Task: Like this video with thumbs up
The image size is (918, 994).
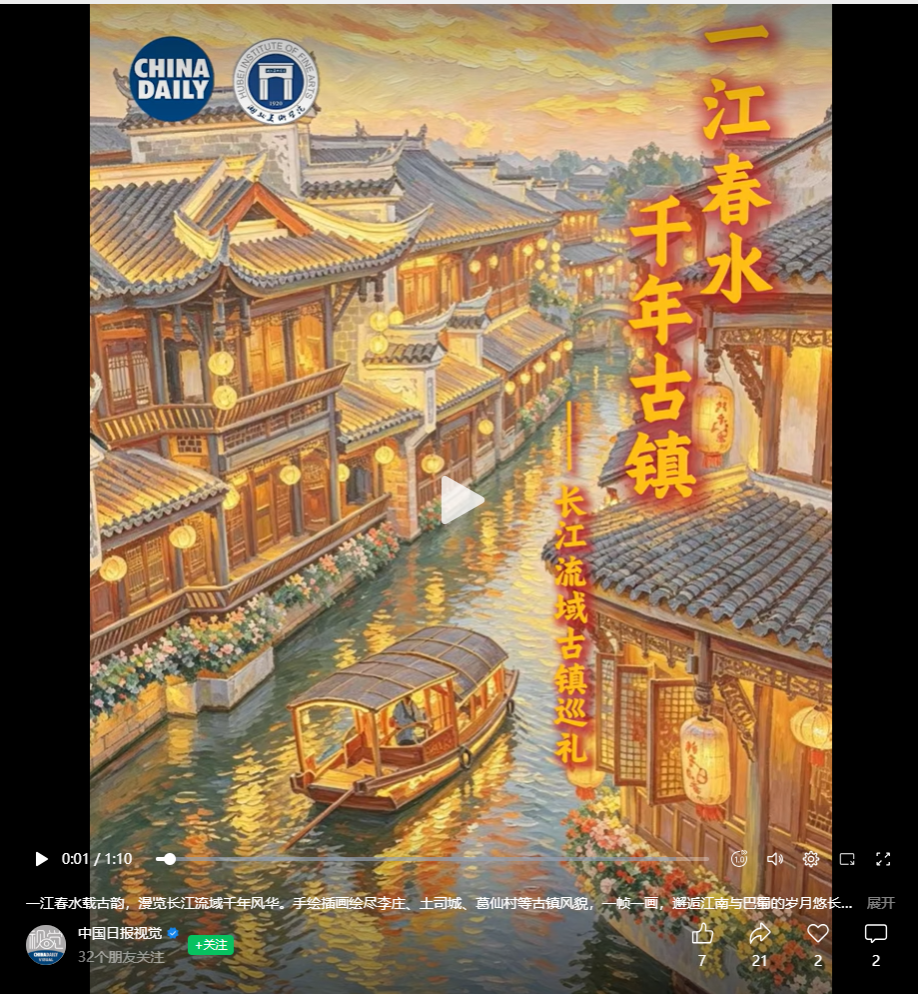Action: tap(702, 934)
